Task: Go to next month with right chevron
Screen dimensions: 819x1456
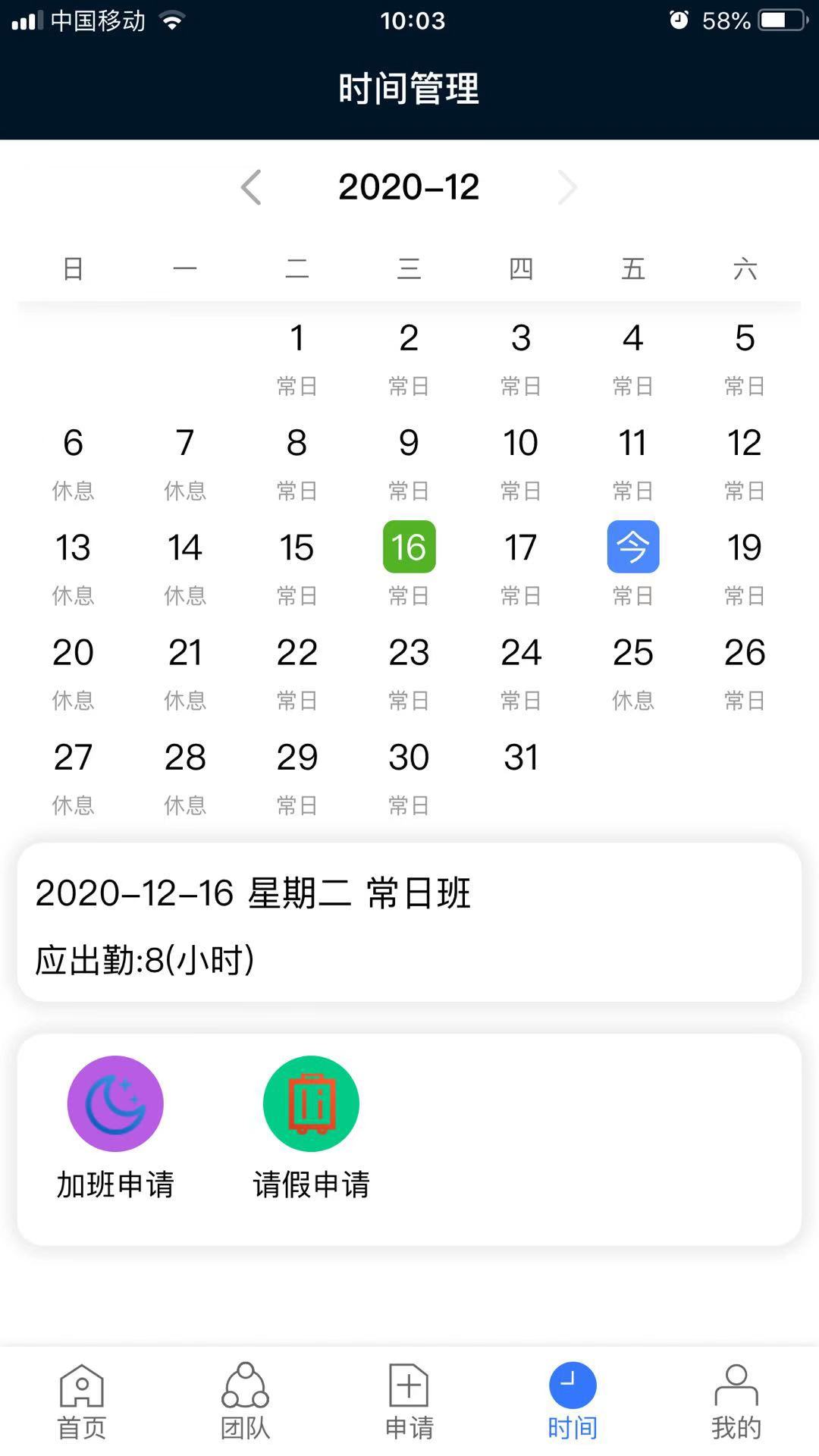Action: point(567,187)
